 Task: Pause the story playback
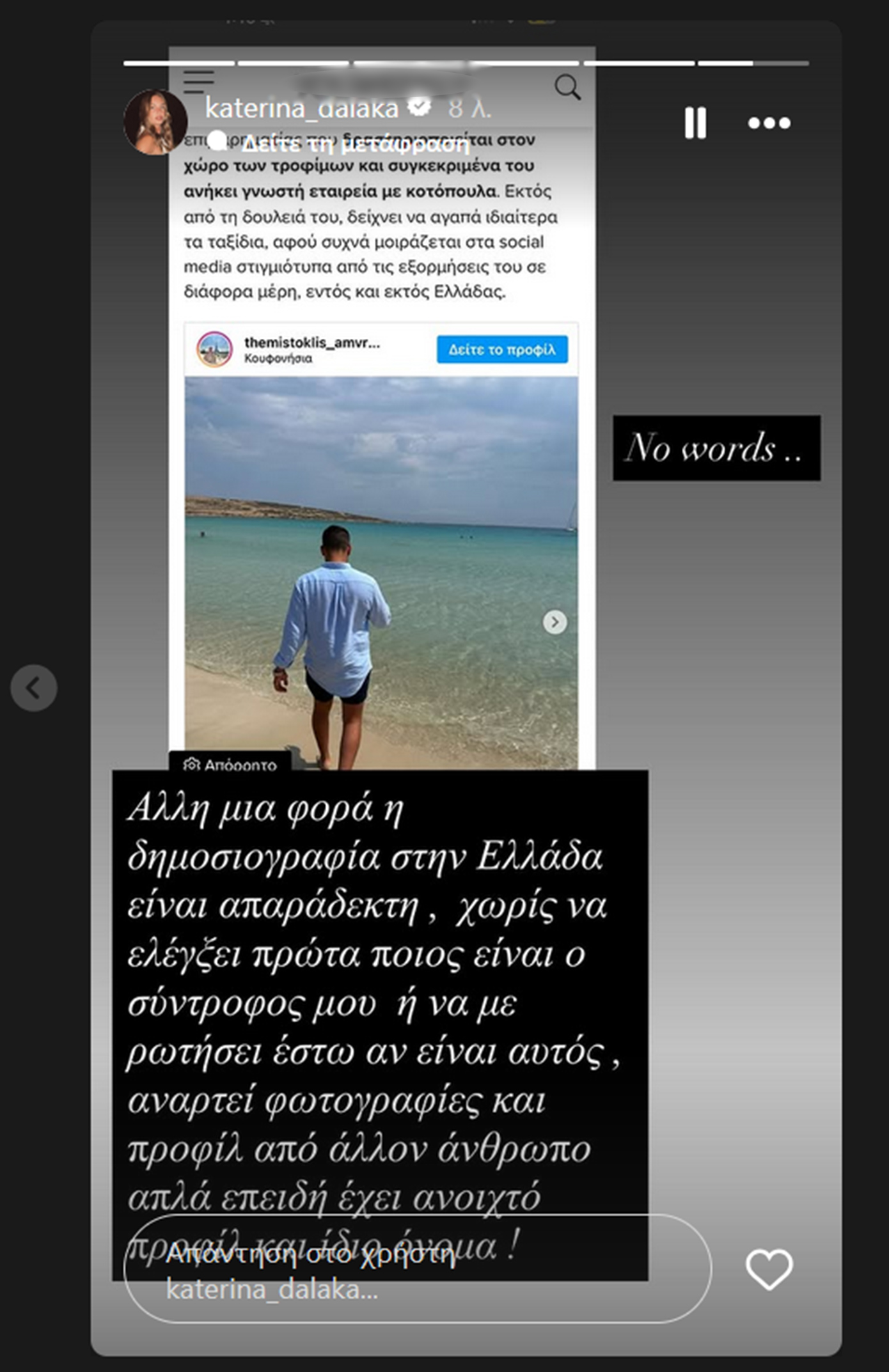point(695,123)
